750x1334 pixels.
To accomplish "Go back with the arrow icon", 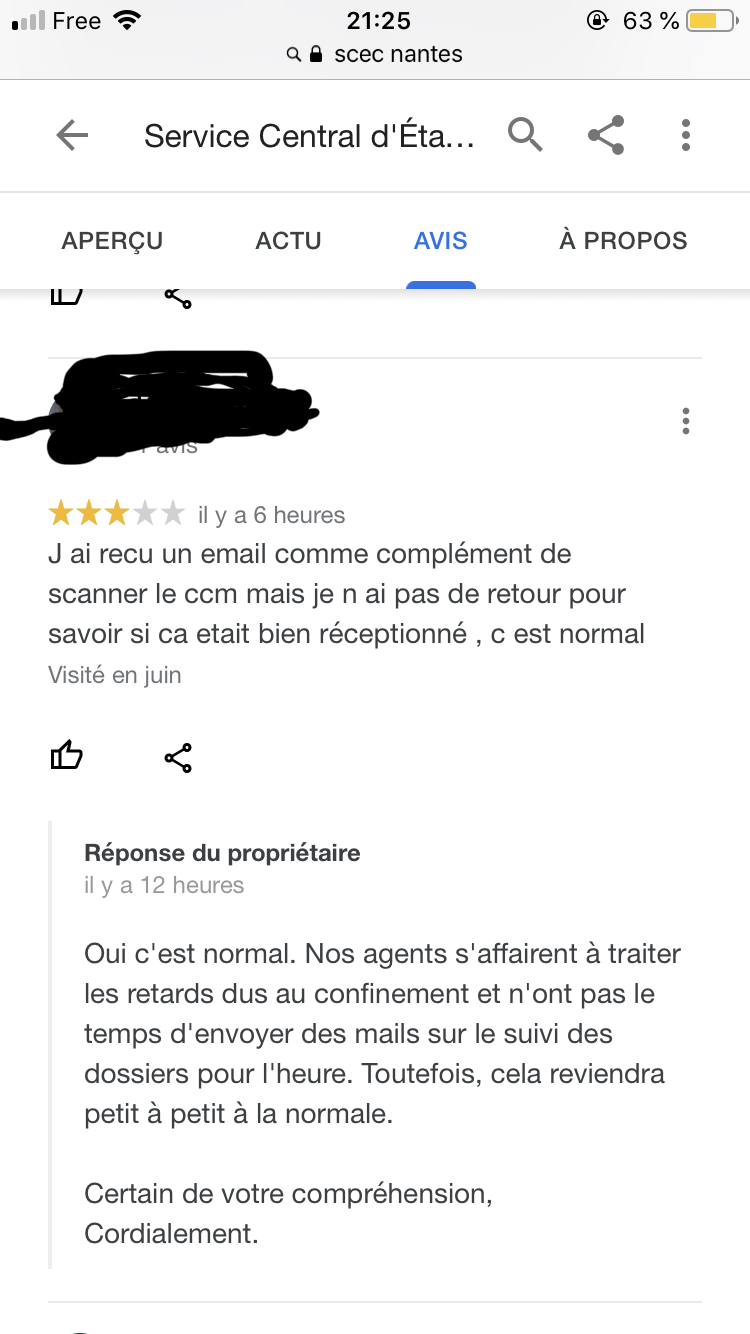I will [72, 135].
